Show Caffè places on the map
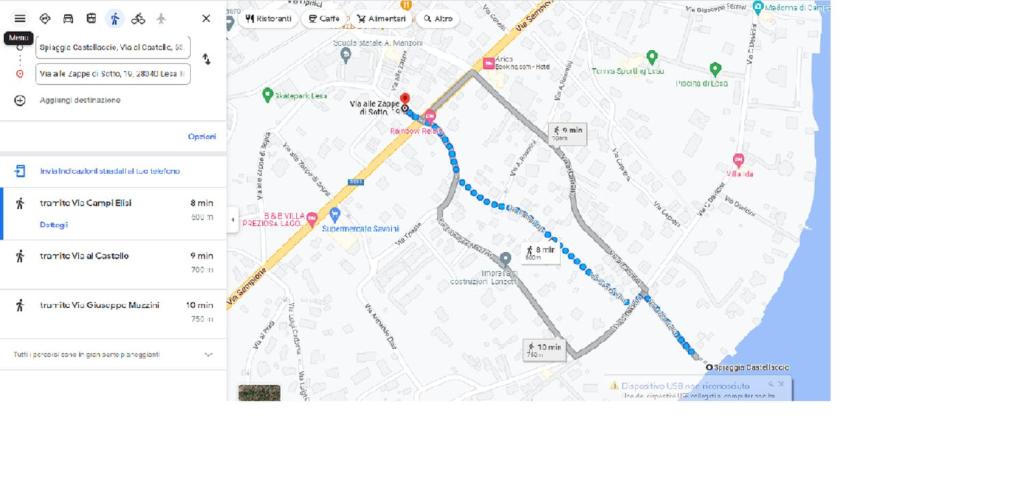The height and width of the screenshot is (495, 1024). click(x=324, y=19)
